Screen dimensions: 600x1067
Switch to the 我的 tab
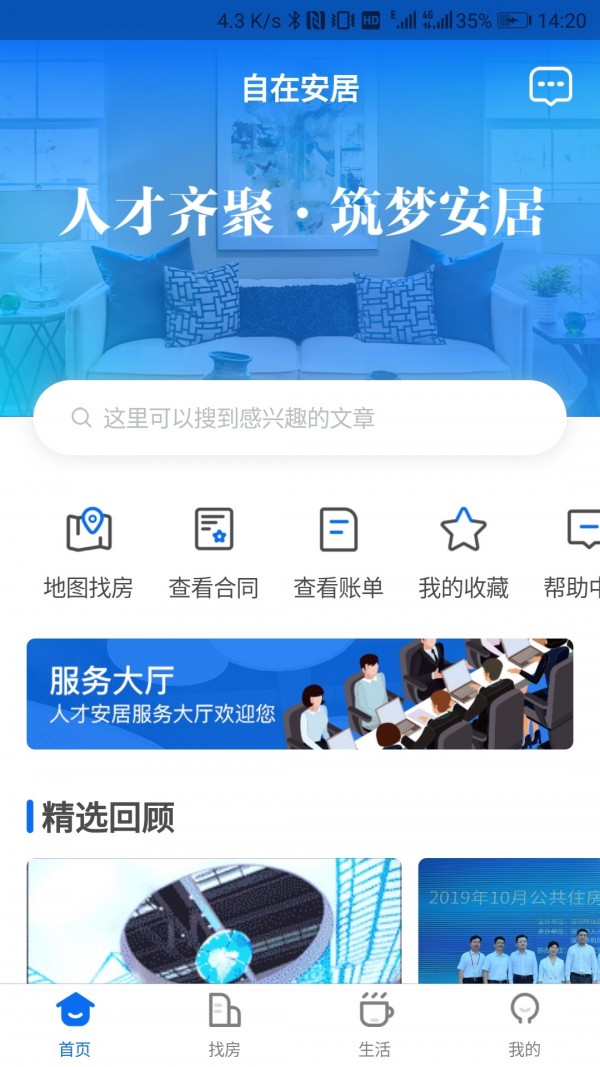point(524,1025)
